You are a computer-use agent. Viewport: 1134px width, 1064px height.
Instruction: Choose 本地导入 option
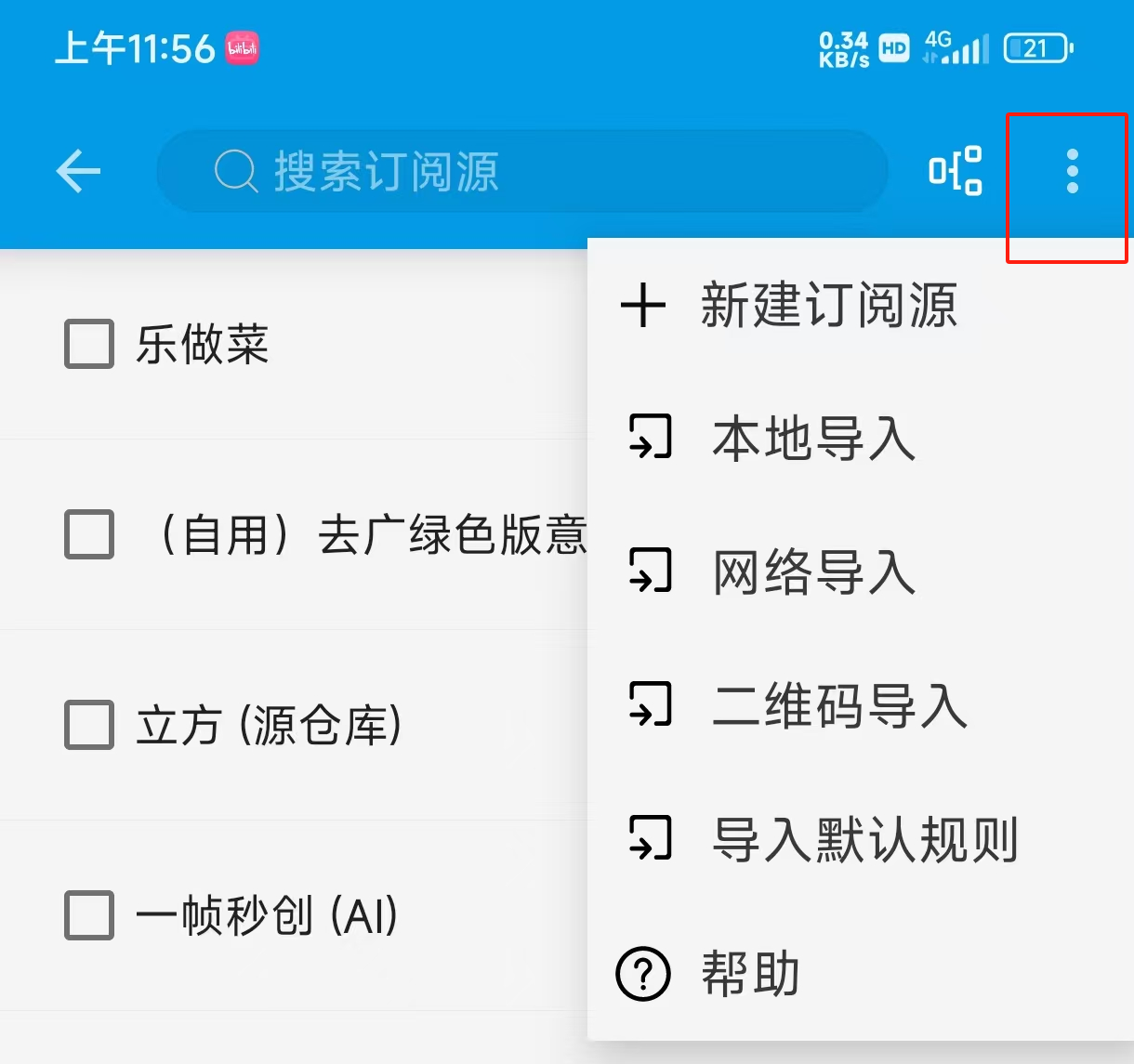click(813, 439)
